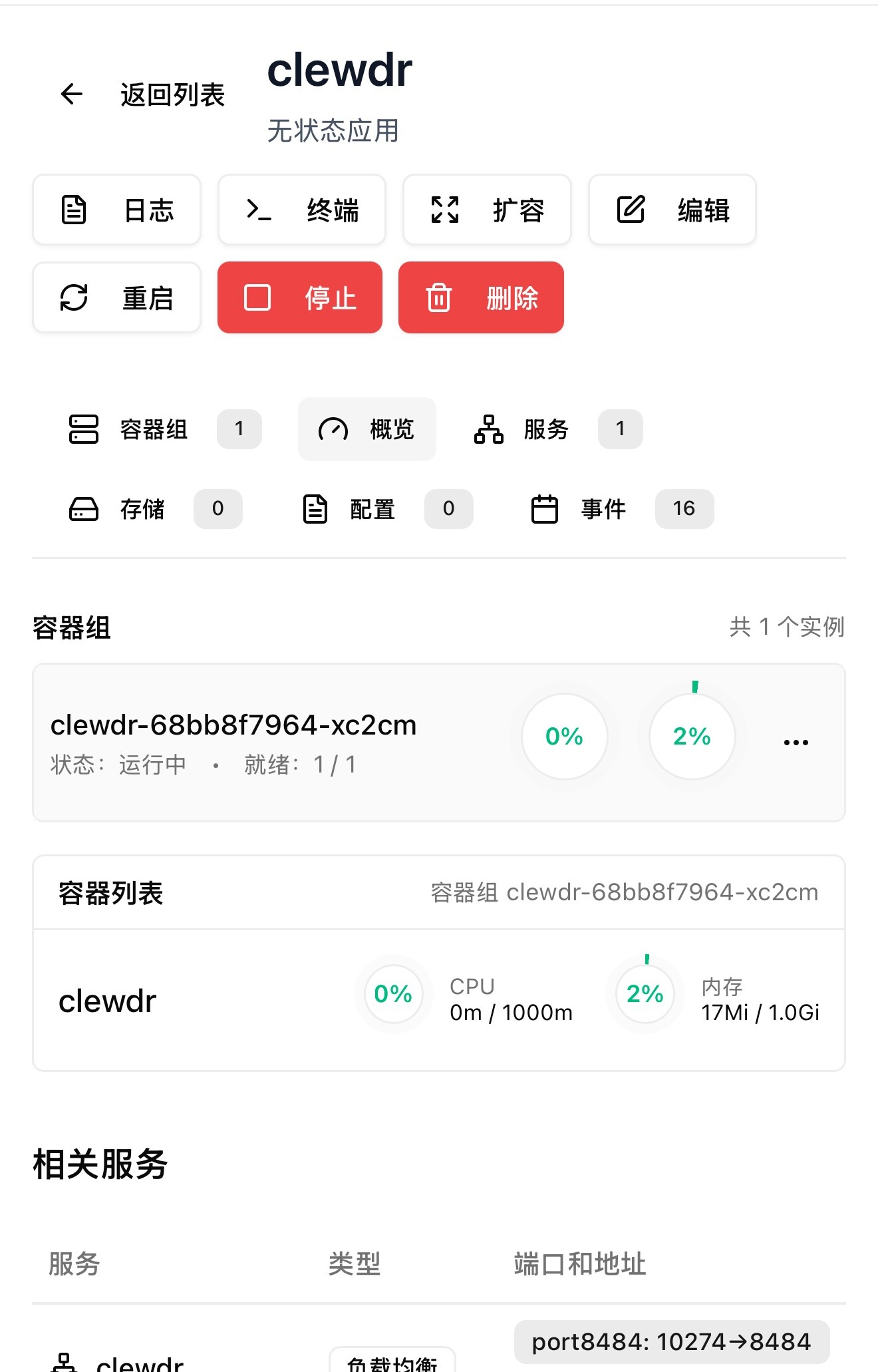The height and width of the screenshot is (1372, 878).
Task: Switch to the 容器组 tab
Action: 165,429
